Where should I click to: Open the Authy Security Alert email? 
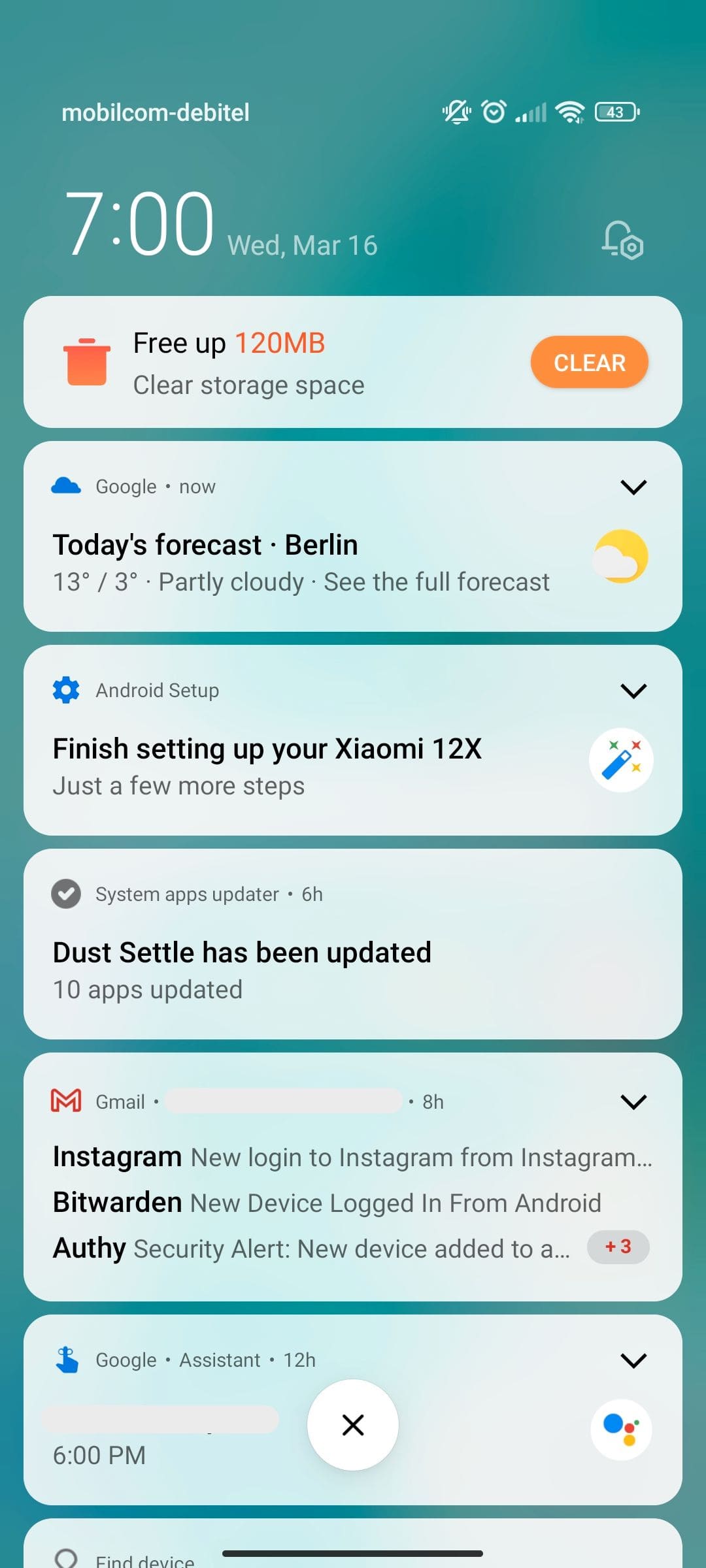tap(311, 1249)
